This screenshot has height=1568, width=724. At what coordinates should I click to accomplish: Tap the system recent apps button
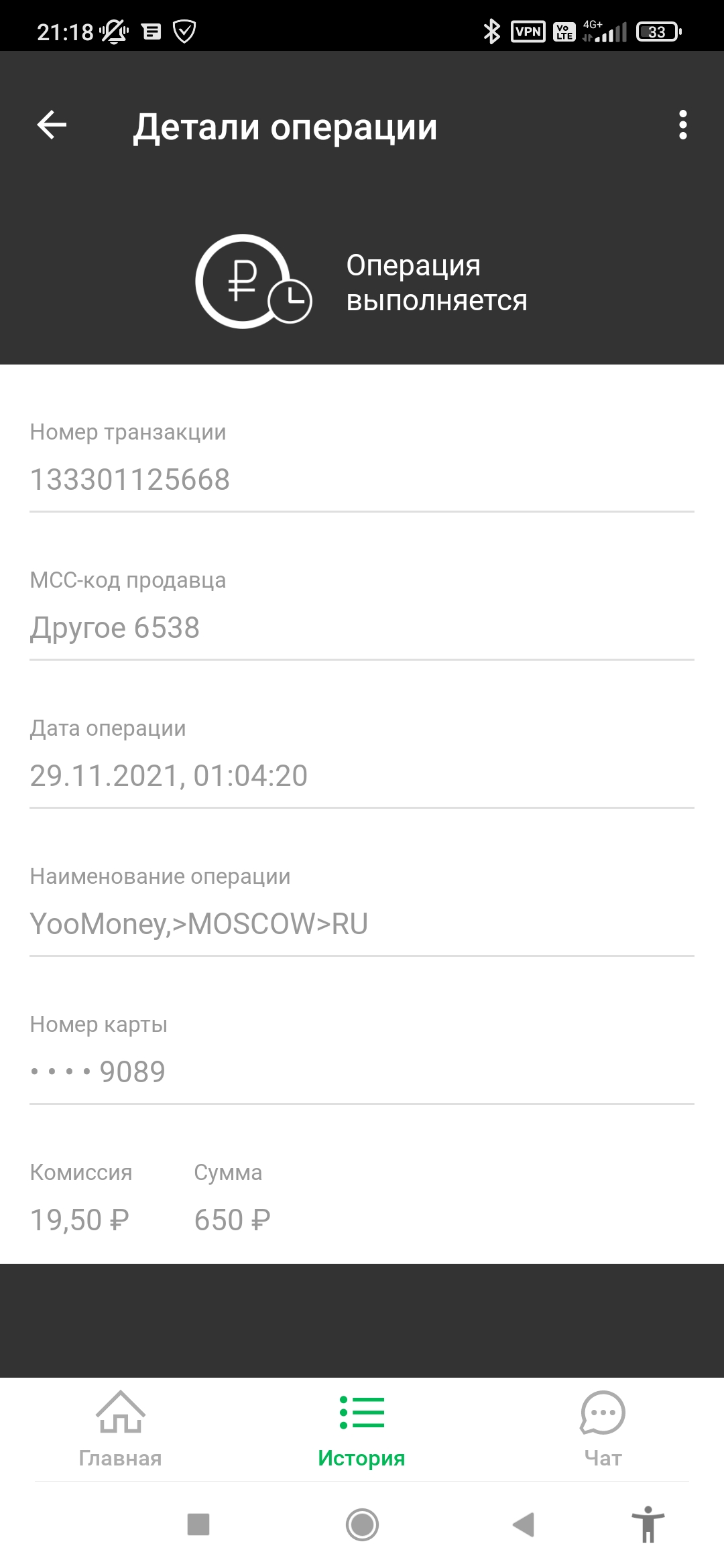198,1524
